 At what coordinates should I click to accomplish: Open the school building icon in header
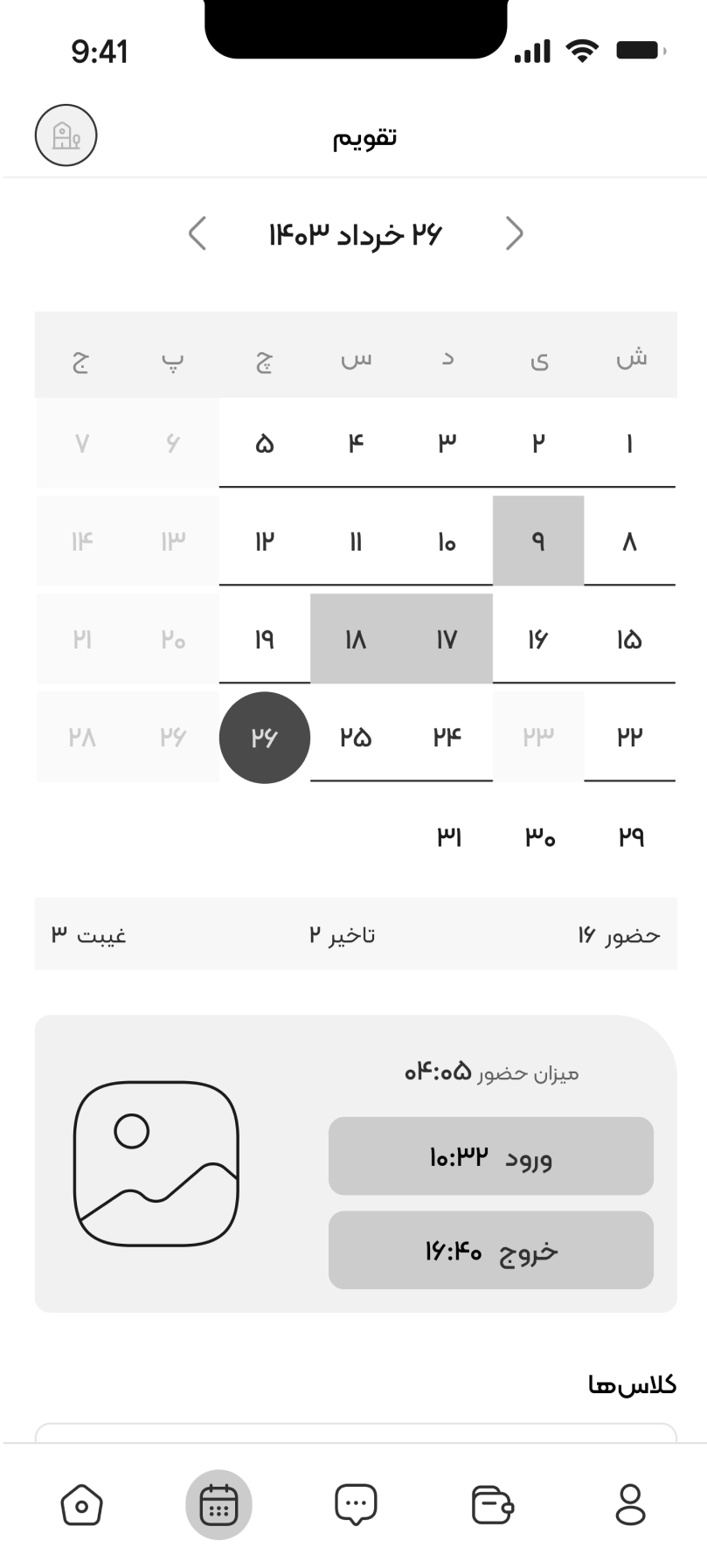click(66, 135)
